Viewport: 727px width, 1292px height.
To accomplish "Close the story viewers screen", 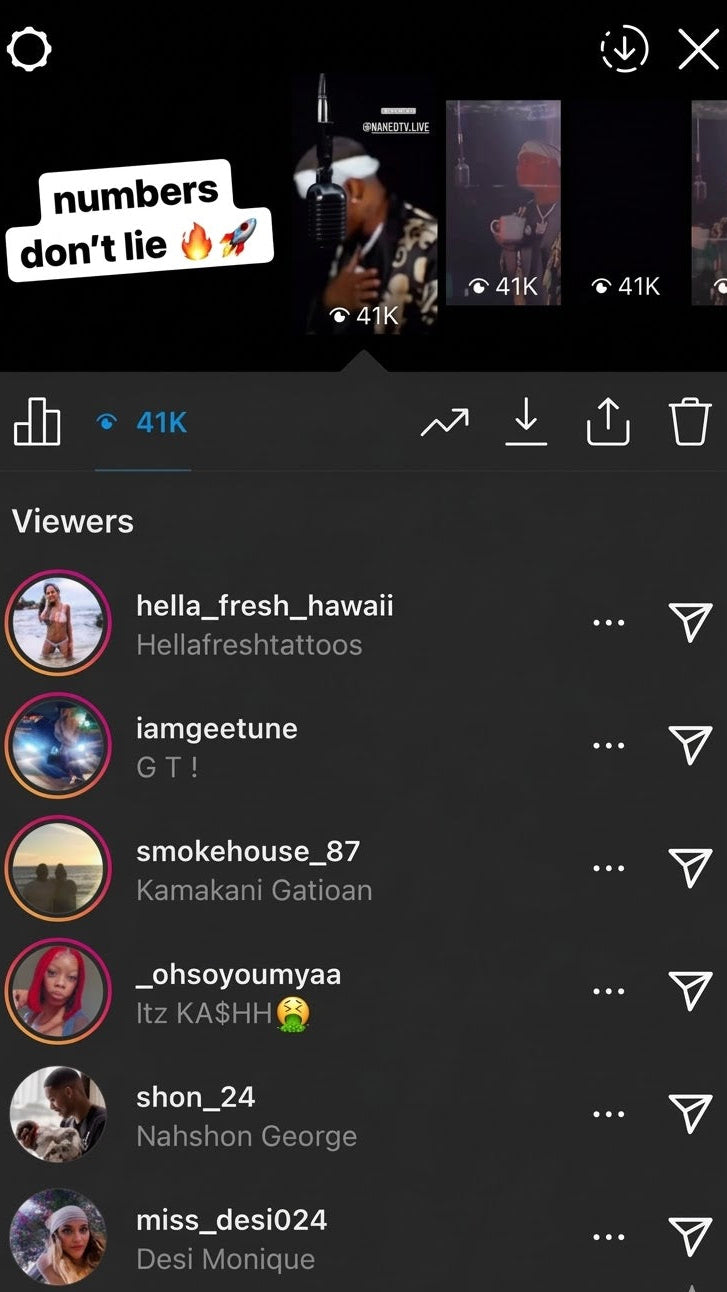I will [698, 48].
